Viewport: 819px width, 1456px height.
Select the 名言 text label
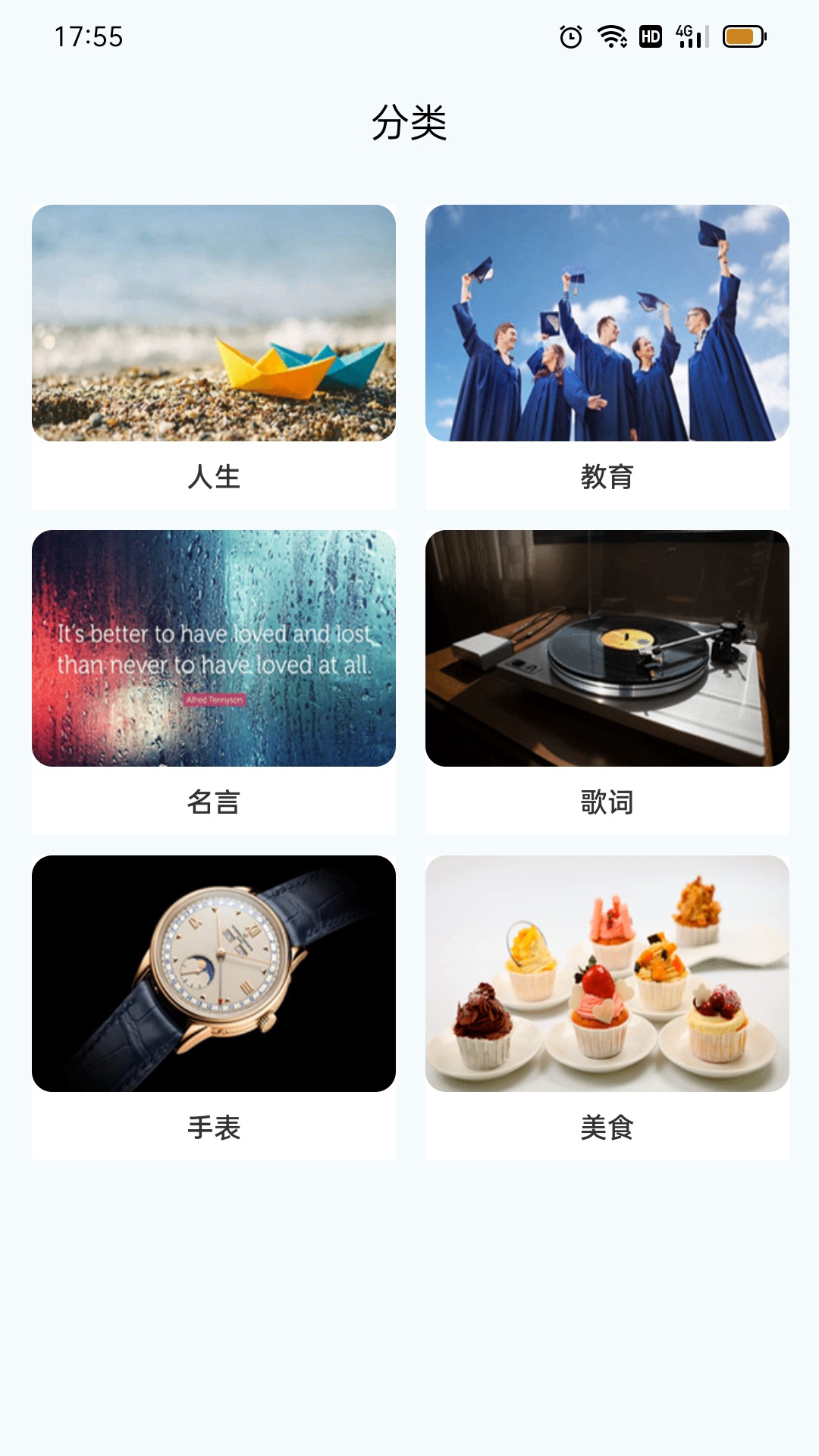[x=215, y=804]
